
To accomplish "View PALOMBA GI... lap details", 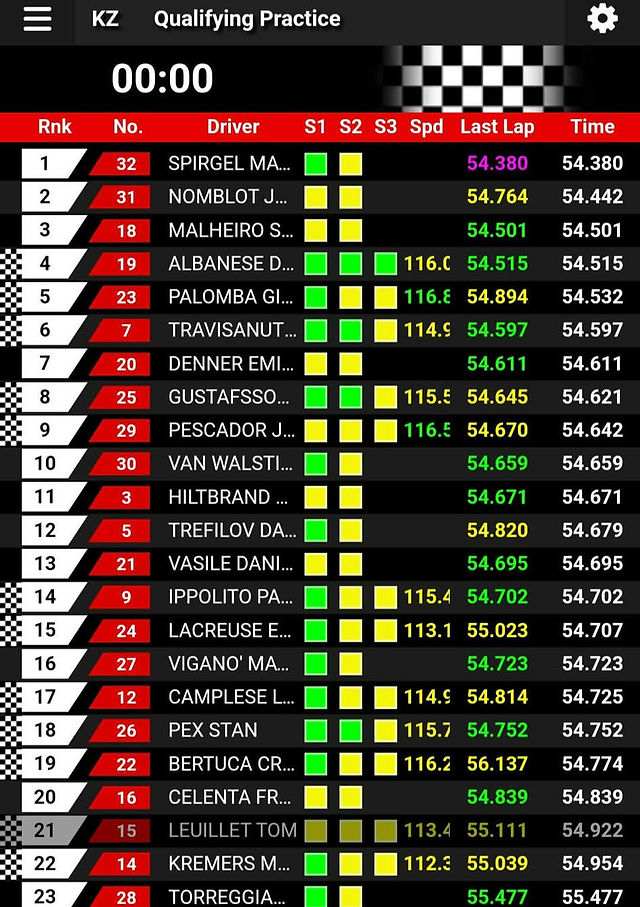I will click(320, 297).
